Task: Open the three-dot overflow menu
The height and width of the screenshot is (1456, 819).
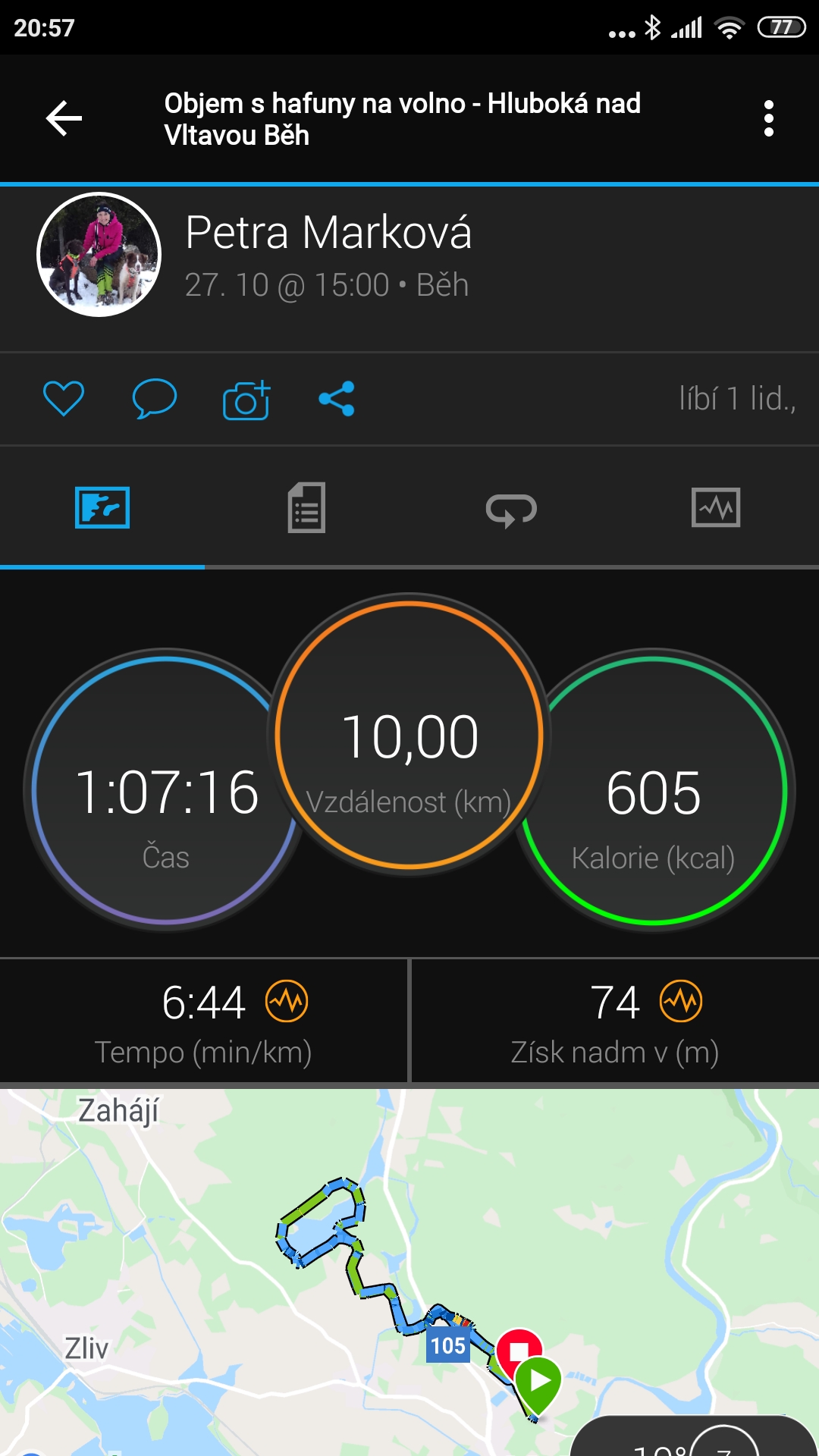Action: (769, 118)
